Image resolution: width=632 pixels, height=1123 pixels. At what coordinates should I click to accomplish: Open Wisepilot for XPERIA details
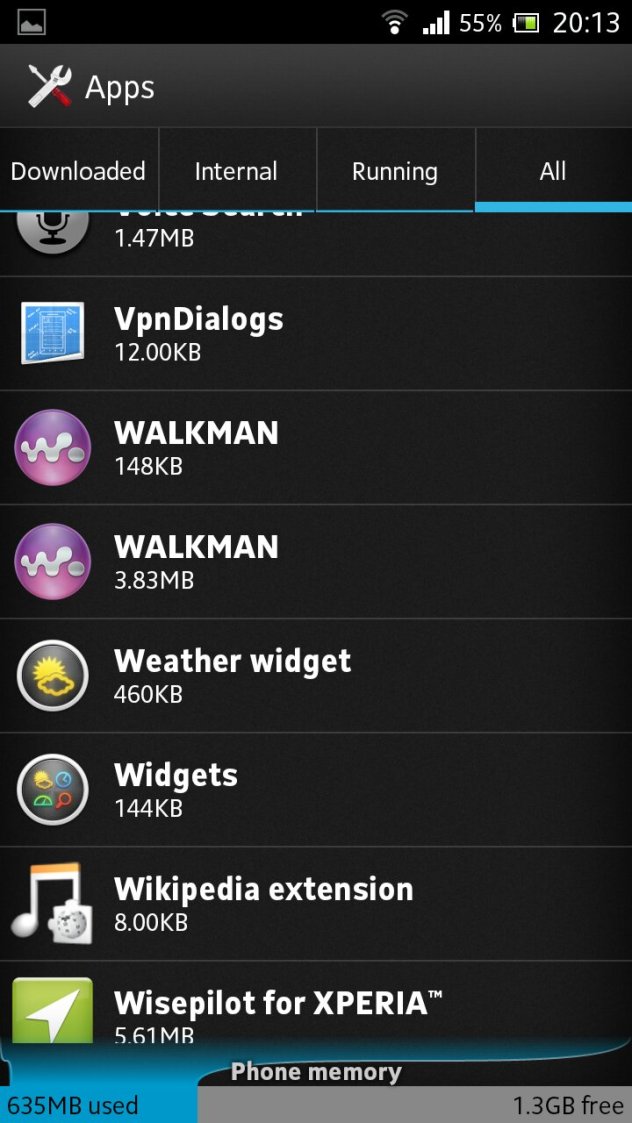point(316,1003)
